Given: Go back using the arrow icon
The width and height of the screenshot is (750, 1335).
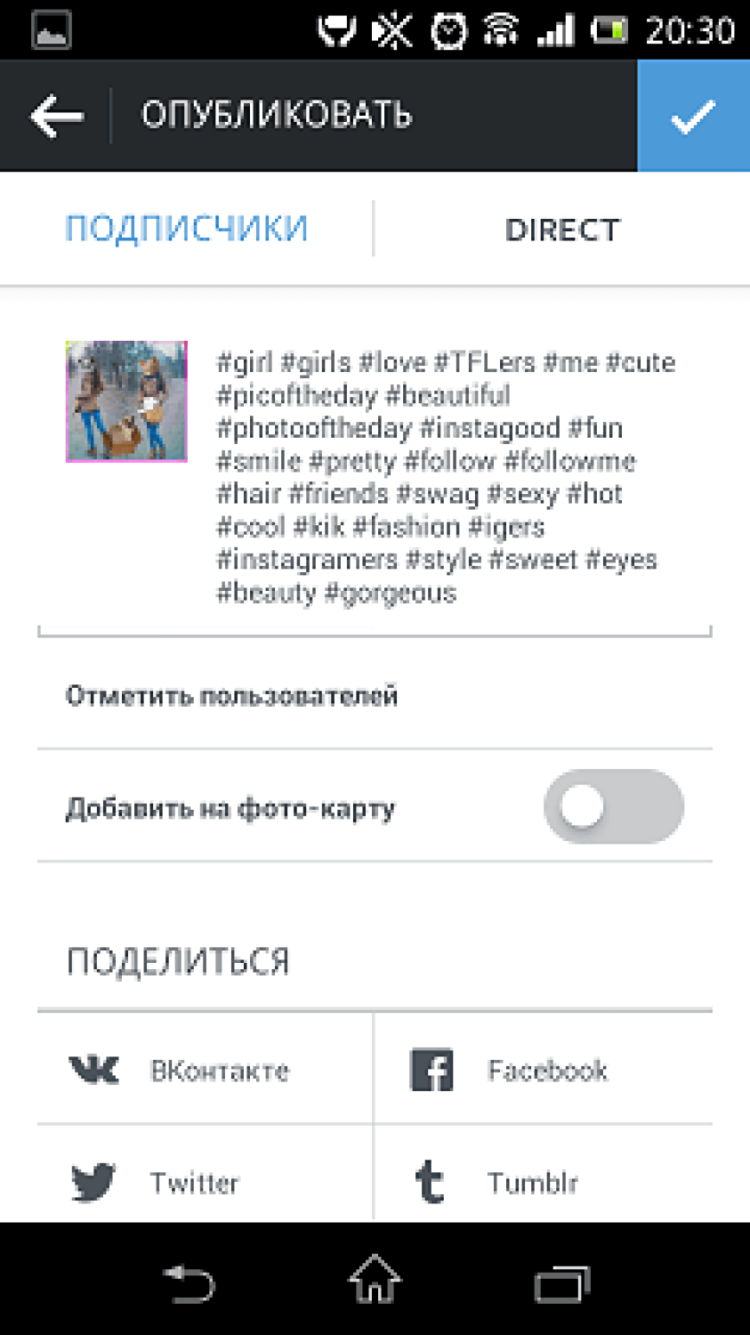Looking at the screenshot, I should coord(57,113).
